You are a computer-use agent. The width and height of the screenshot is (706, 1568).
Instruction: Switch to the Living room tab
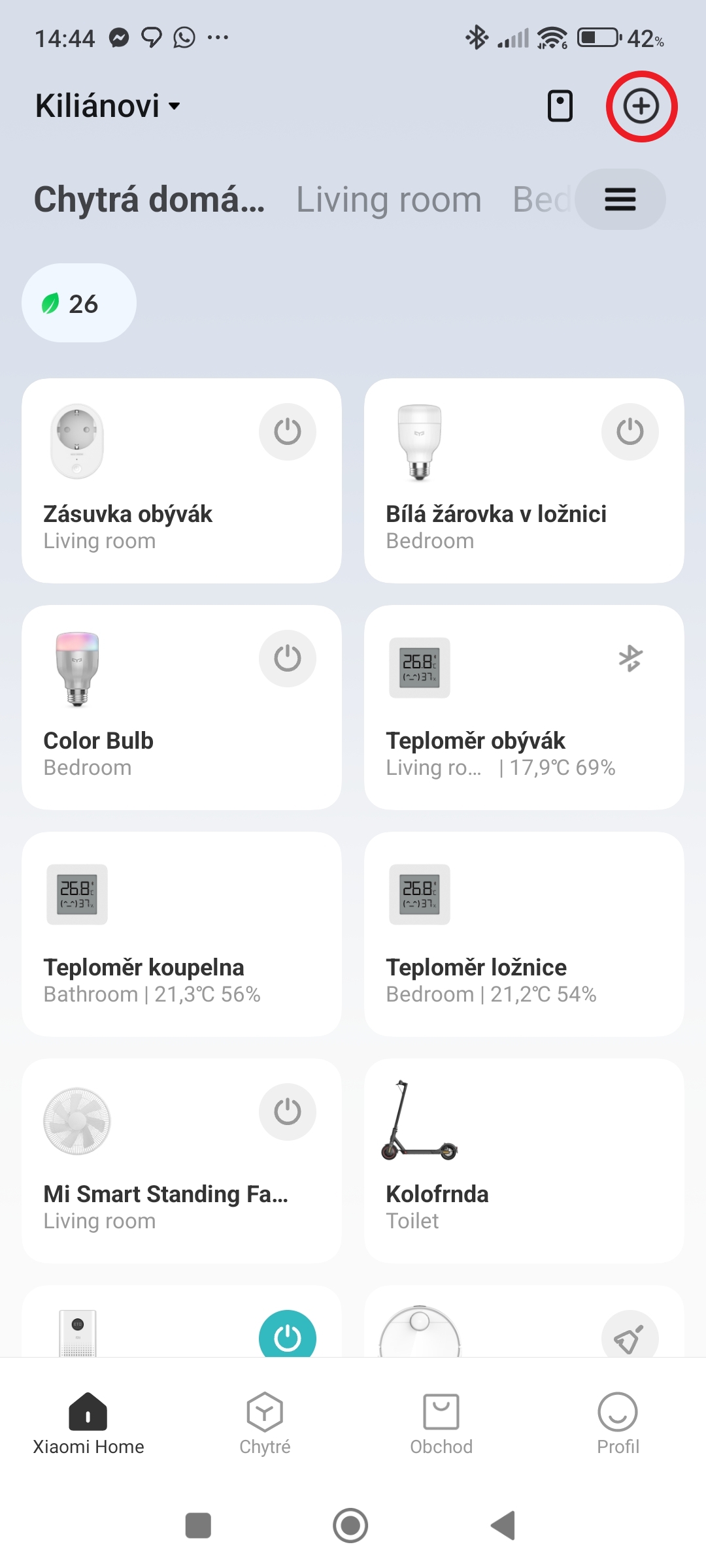point(388,200)
